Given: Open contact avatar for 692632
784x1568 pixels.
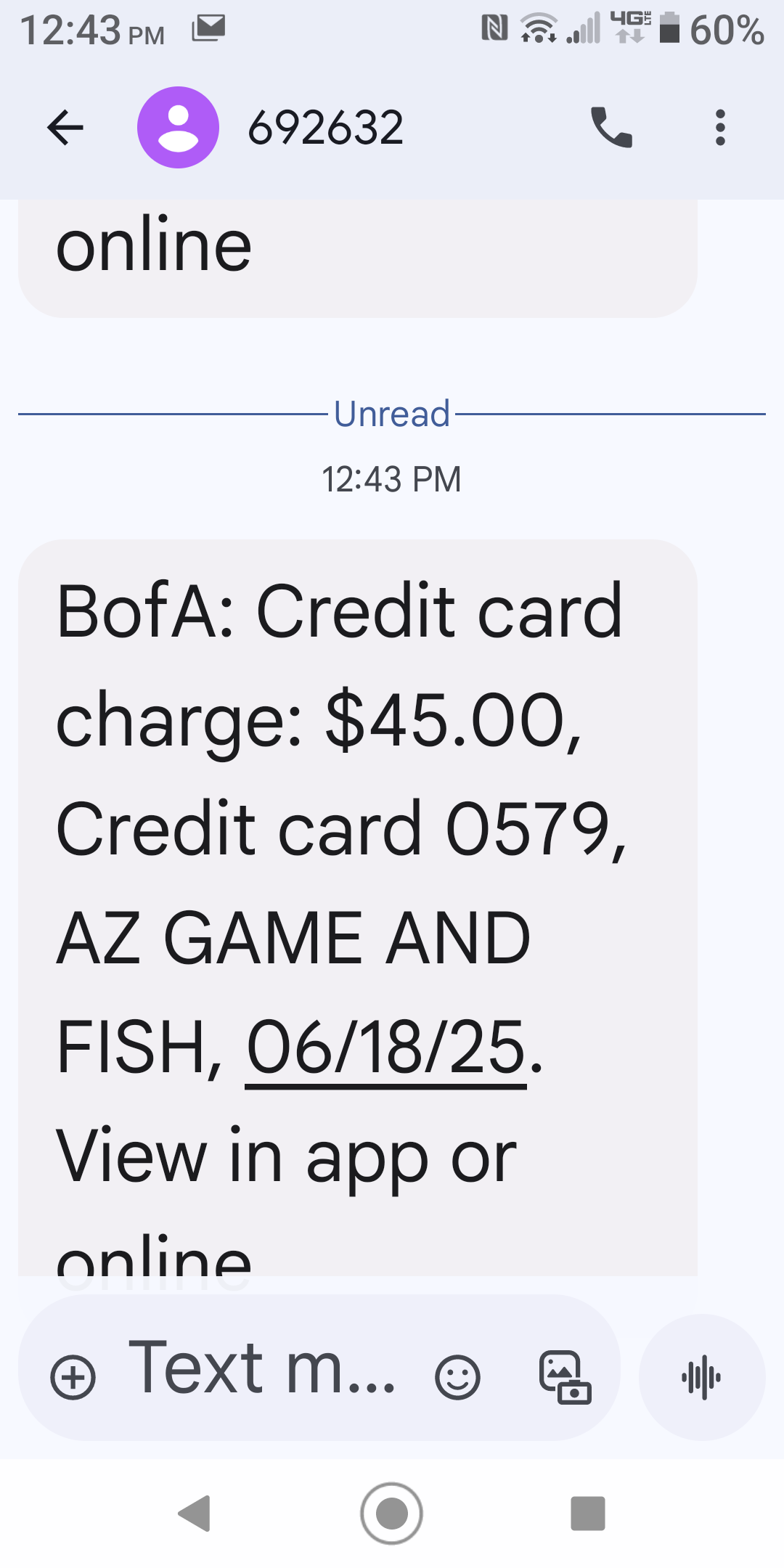Looking at the screenshot, I should point(178,128).
